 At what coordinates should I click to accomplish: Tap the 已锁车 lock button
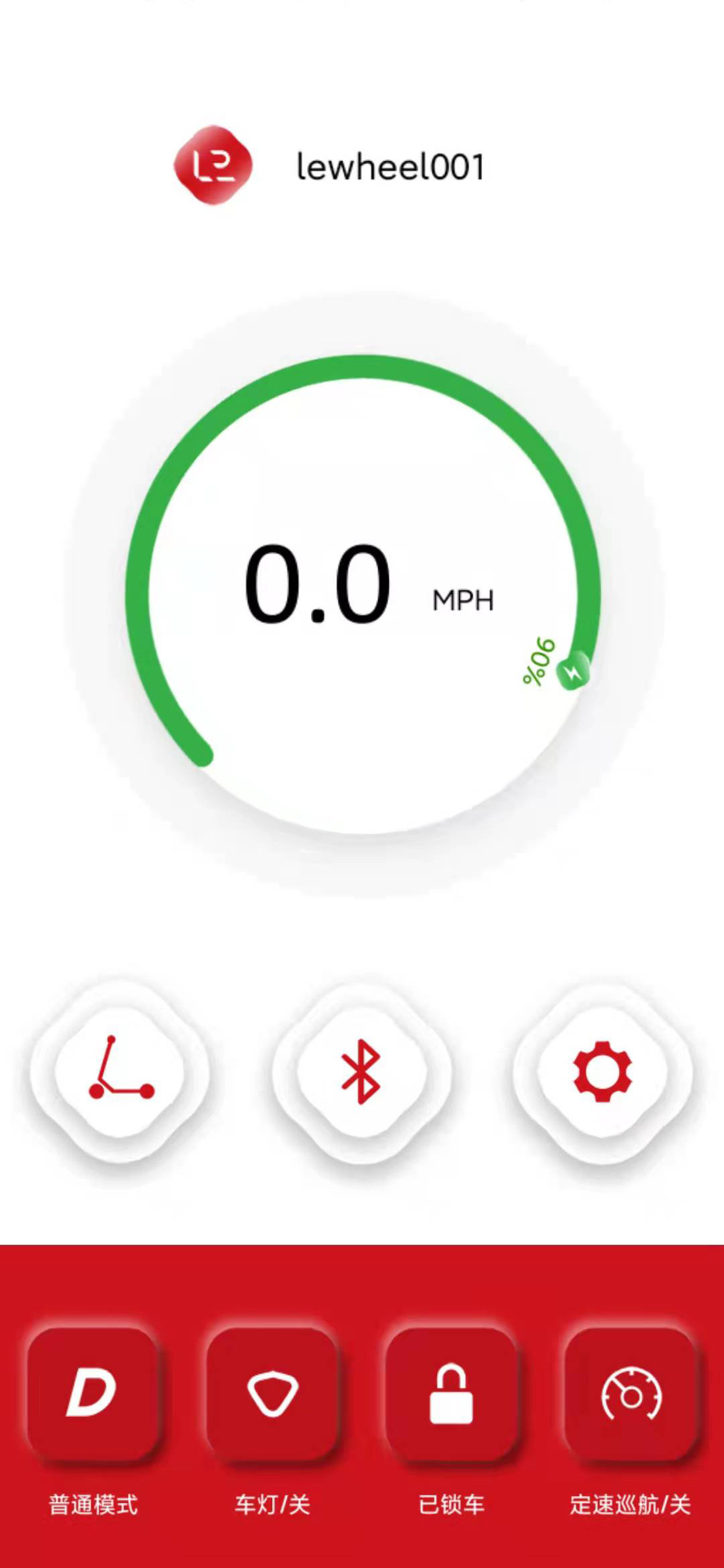point(451,1395)
